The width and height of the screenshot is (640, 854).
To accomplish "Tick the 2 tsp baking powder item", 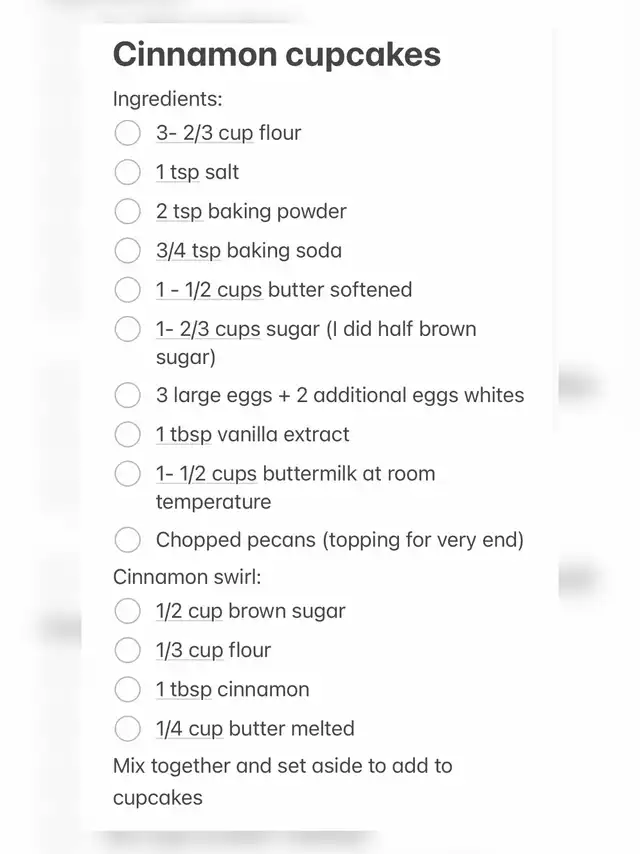I will tap(127, 211).
